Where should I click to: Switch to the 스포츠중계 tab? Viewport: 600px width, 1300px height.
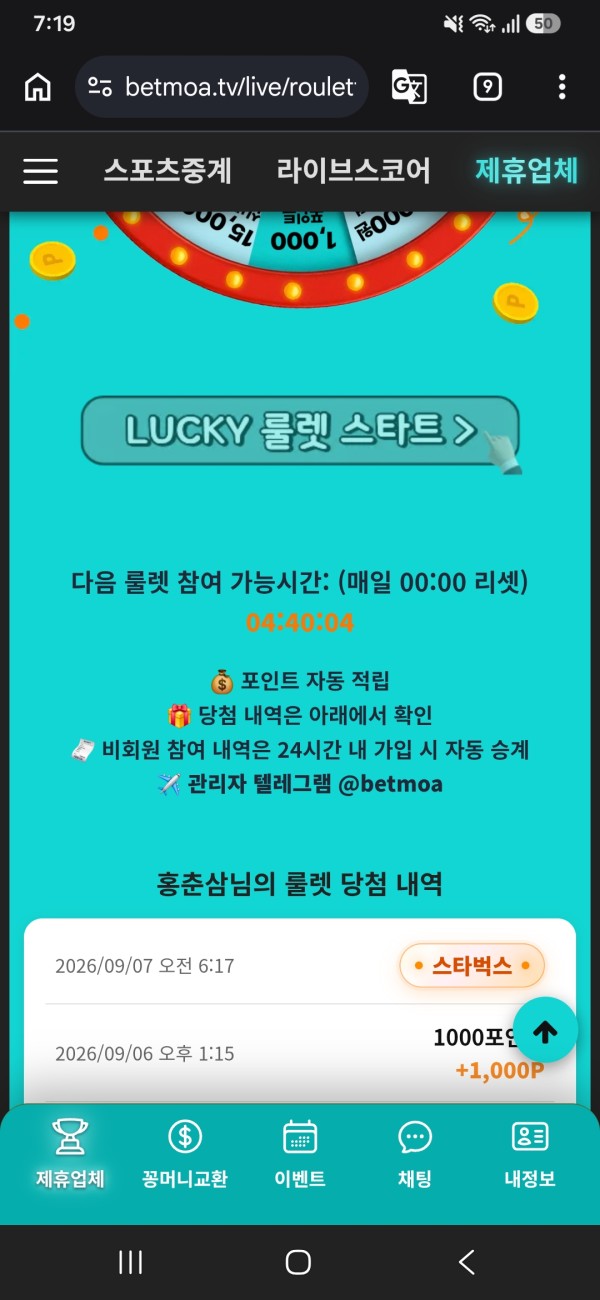click(x=168, y=171)
